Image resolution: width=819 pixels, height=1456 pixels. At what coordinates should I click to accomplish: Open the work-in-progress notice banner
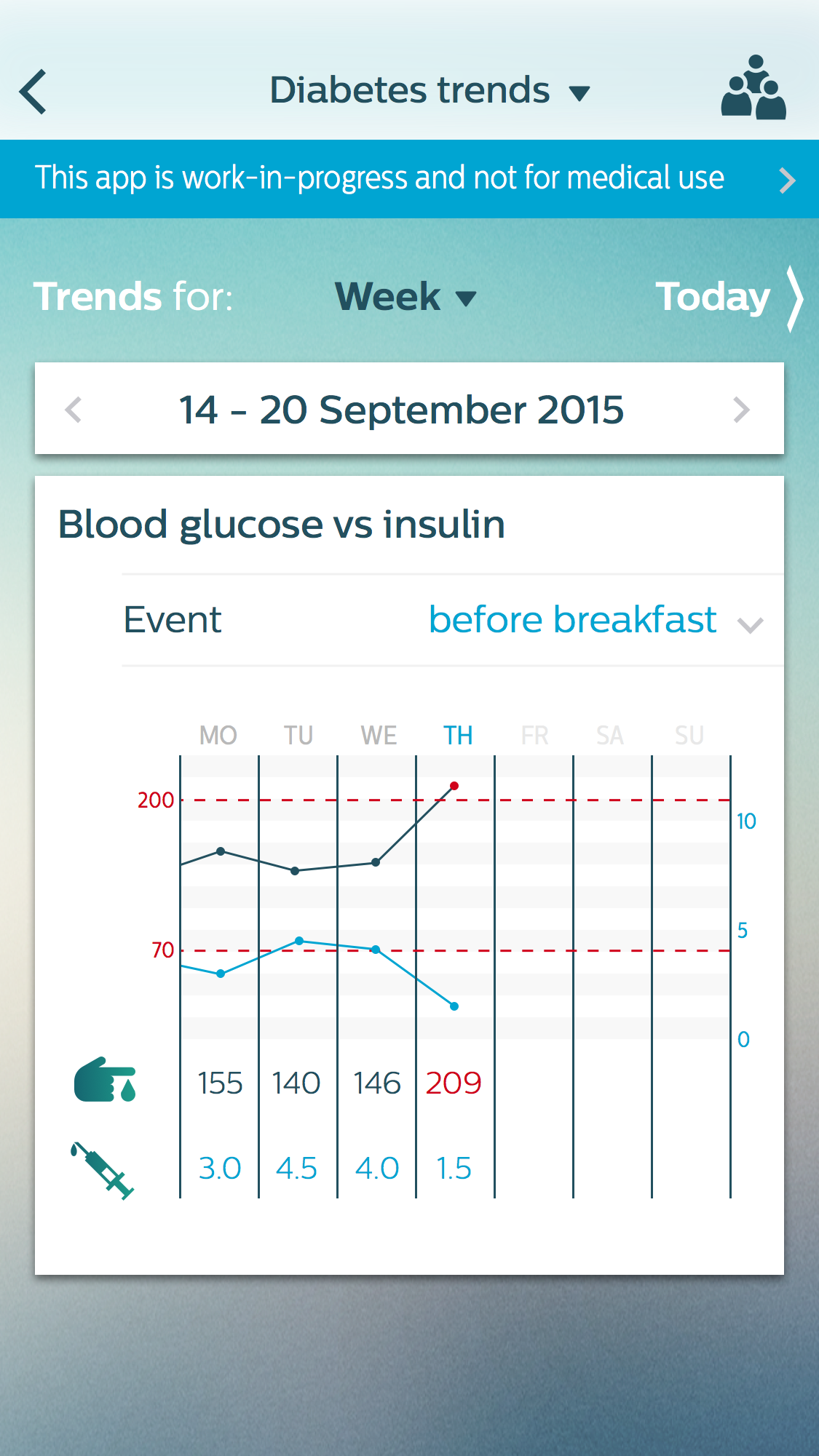coord(409,179)
